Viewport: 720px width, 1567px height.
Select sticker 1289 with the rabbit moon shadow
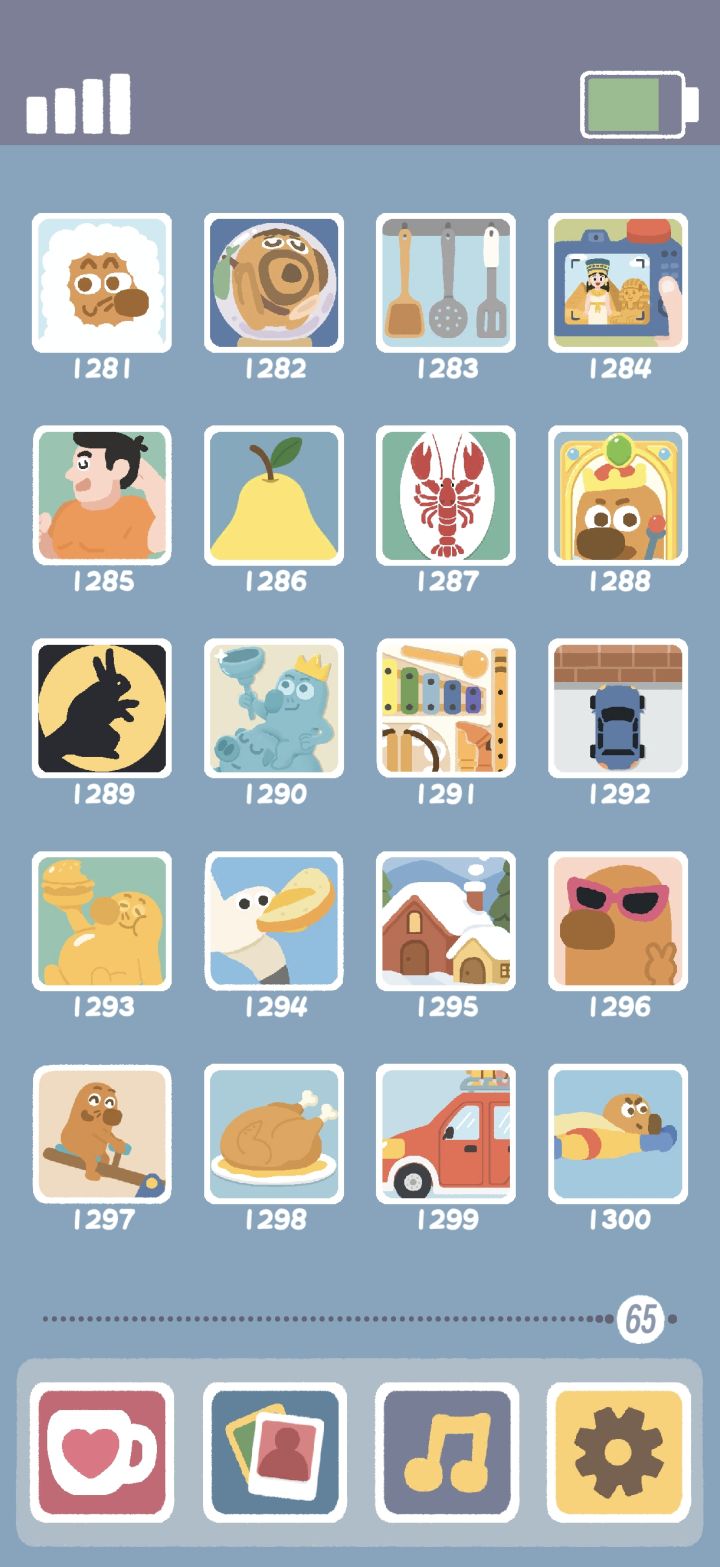pos(101,710)
